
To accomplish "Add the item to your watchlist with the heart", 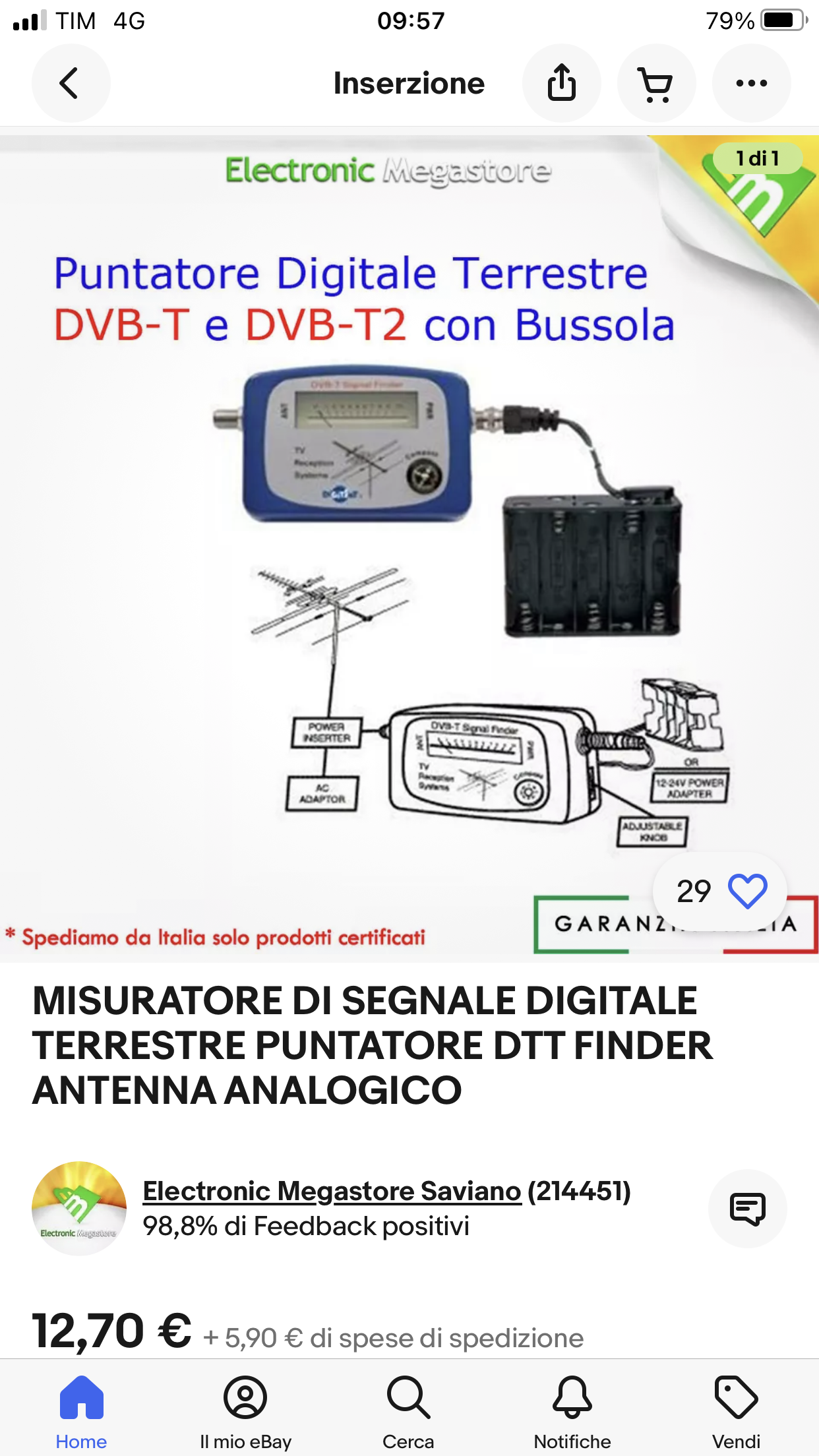I will point(747,892).
